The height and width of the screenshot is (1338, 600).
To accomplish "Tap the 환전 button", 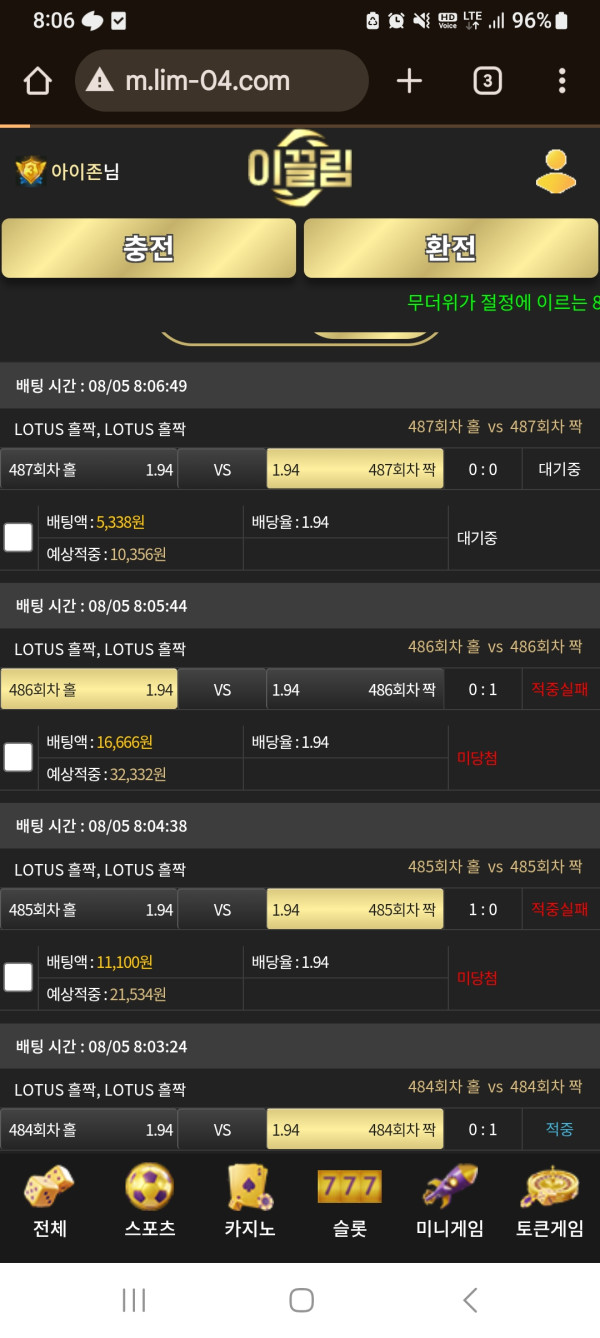I will (x=451, y=248).
